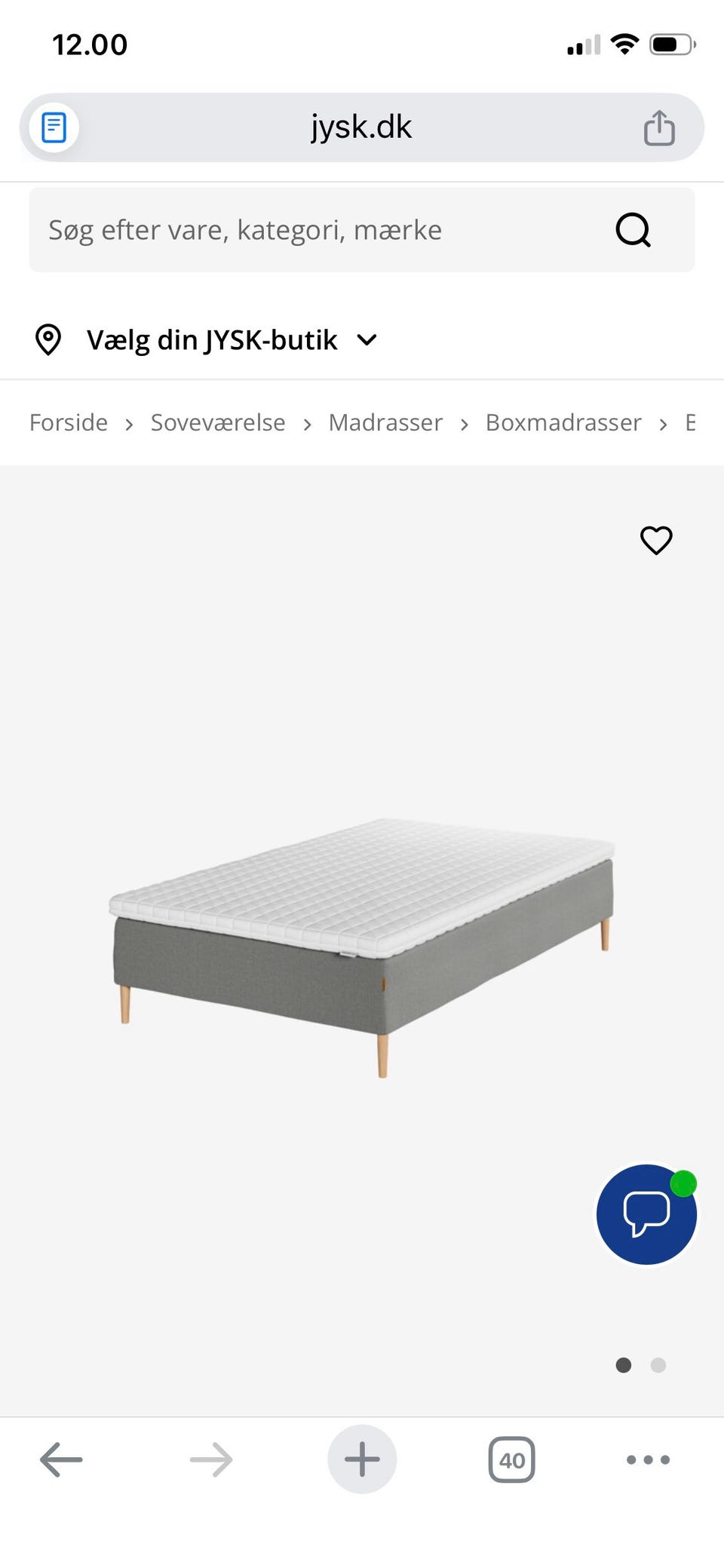Tap the magnifying glass search icon
Image resolution: width=724 pixels, height=1568 pixels.
[633, 230]
